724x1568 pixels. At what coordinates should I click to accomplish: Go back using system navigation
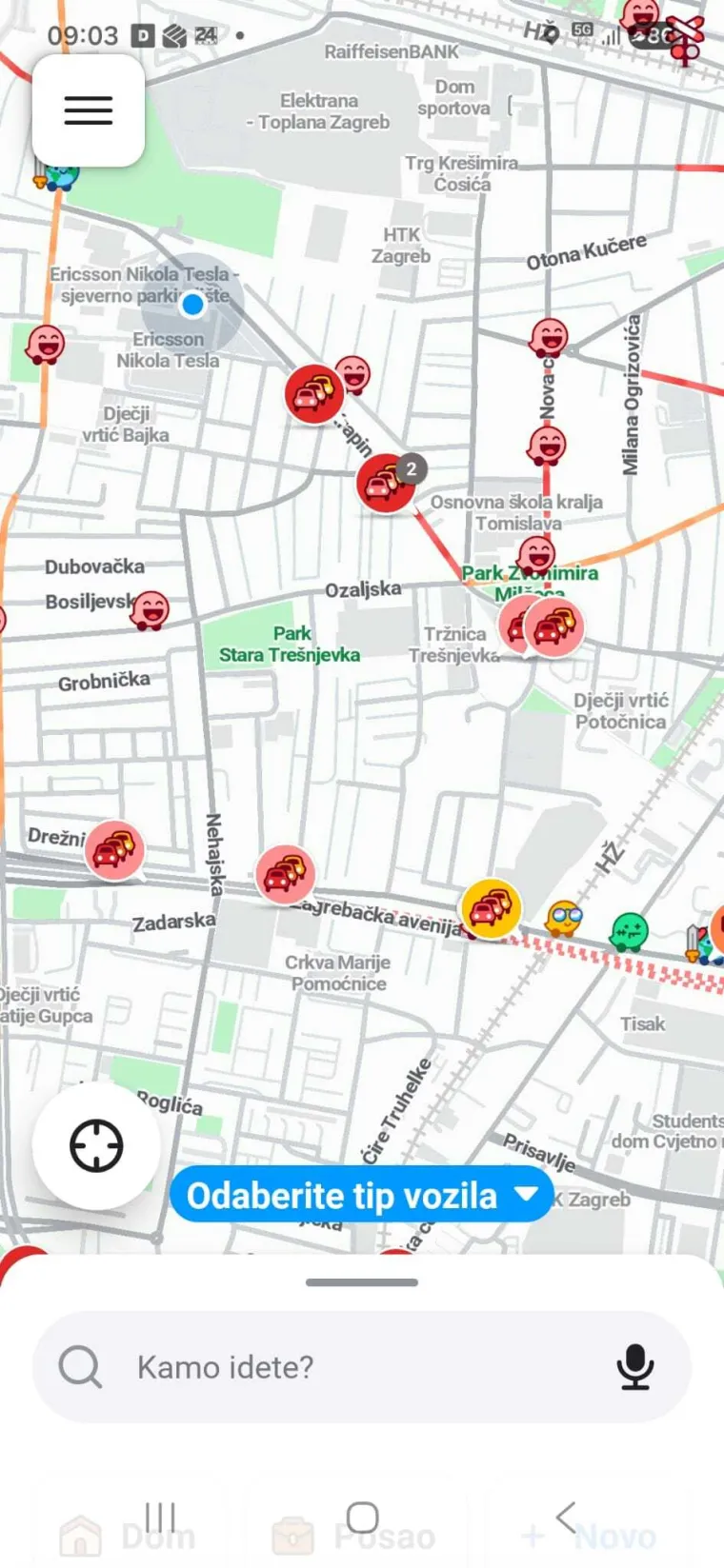(x=565, y=1517)
